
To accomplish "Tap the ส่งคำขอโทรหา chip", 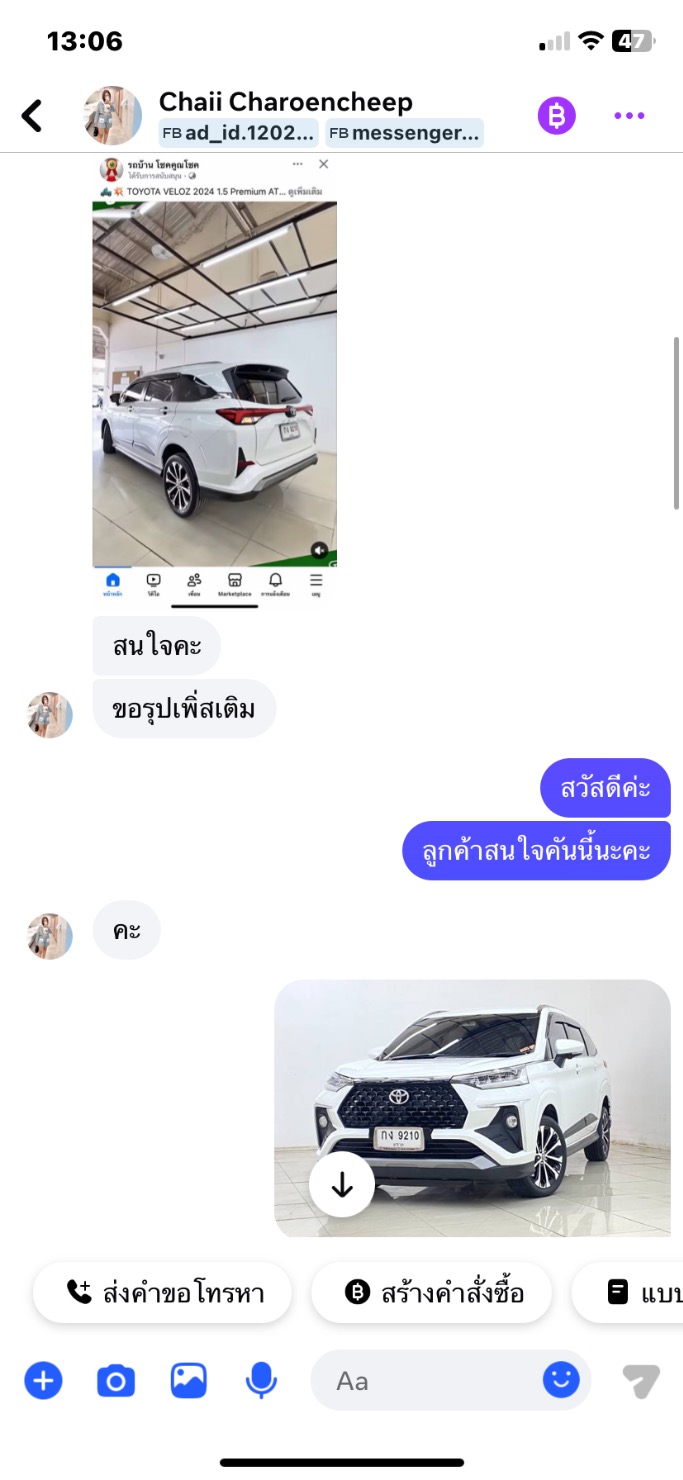I will pyautogui.click(x=163, y=1292).
